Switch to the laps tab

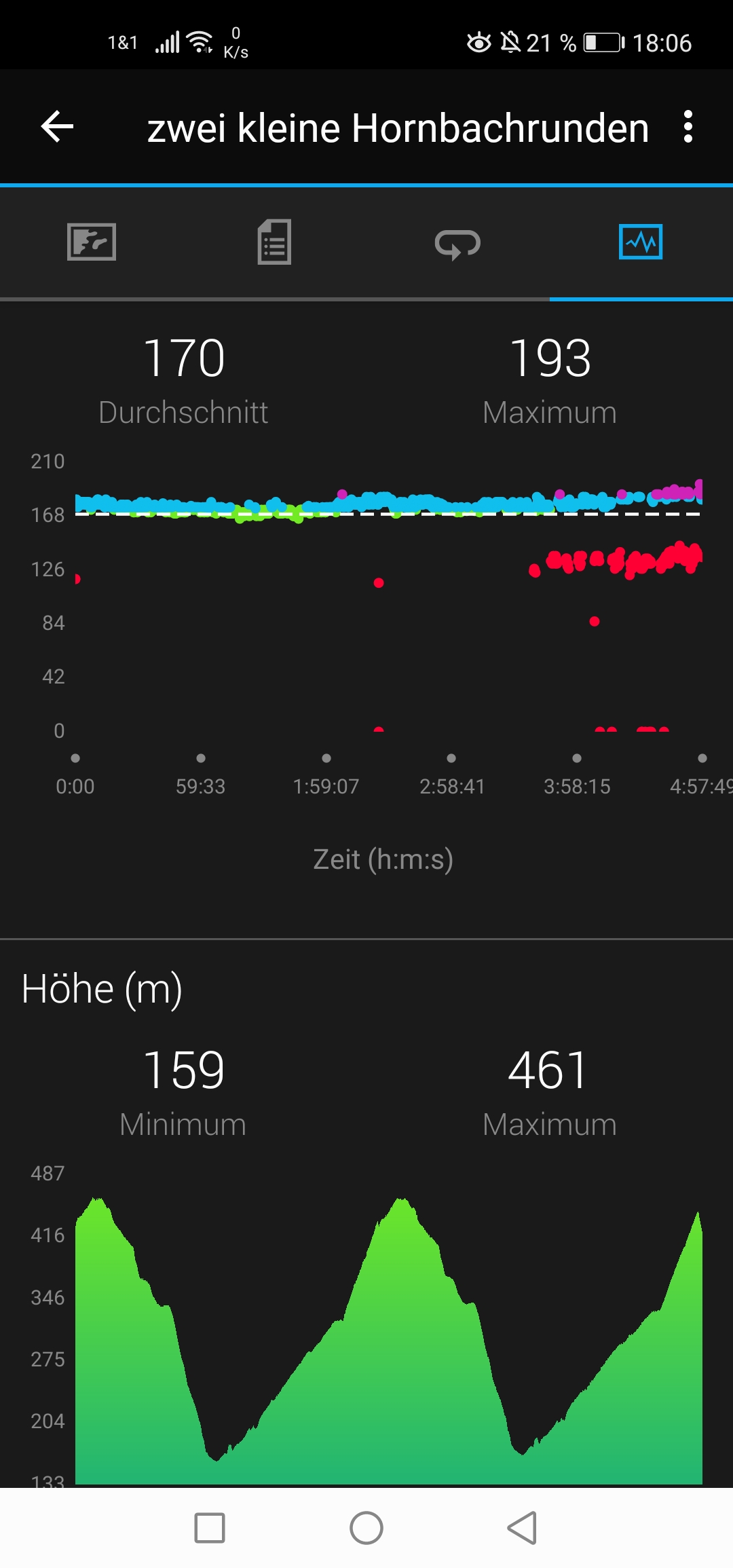(x=457, y=244)
